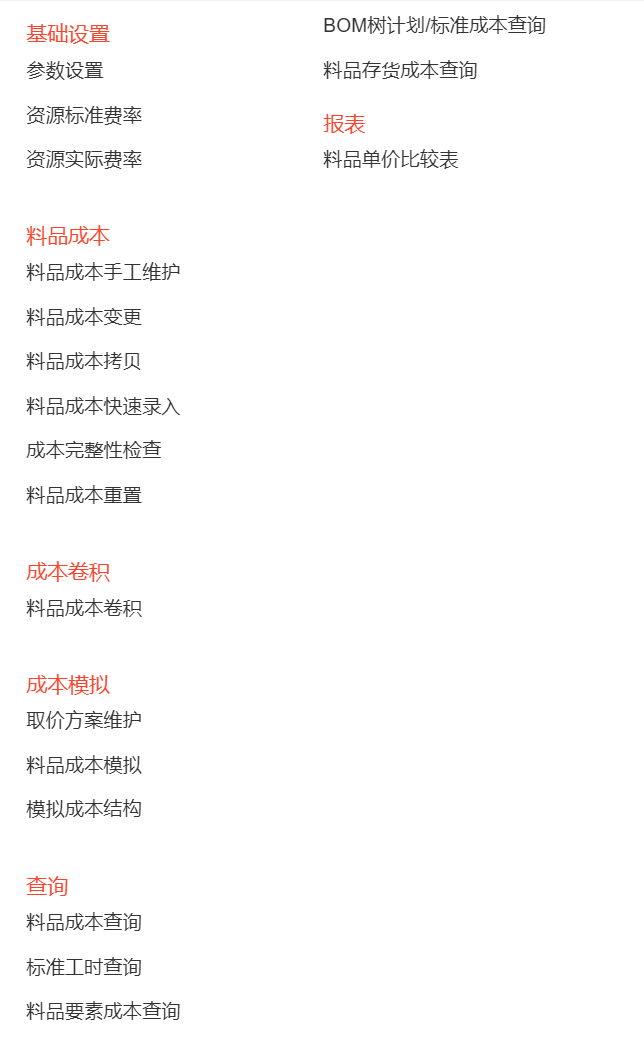Open 料品要素成本查询
644x1061 pixels.
pos(104,1011)
